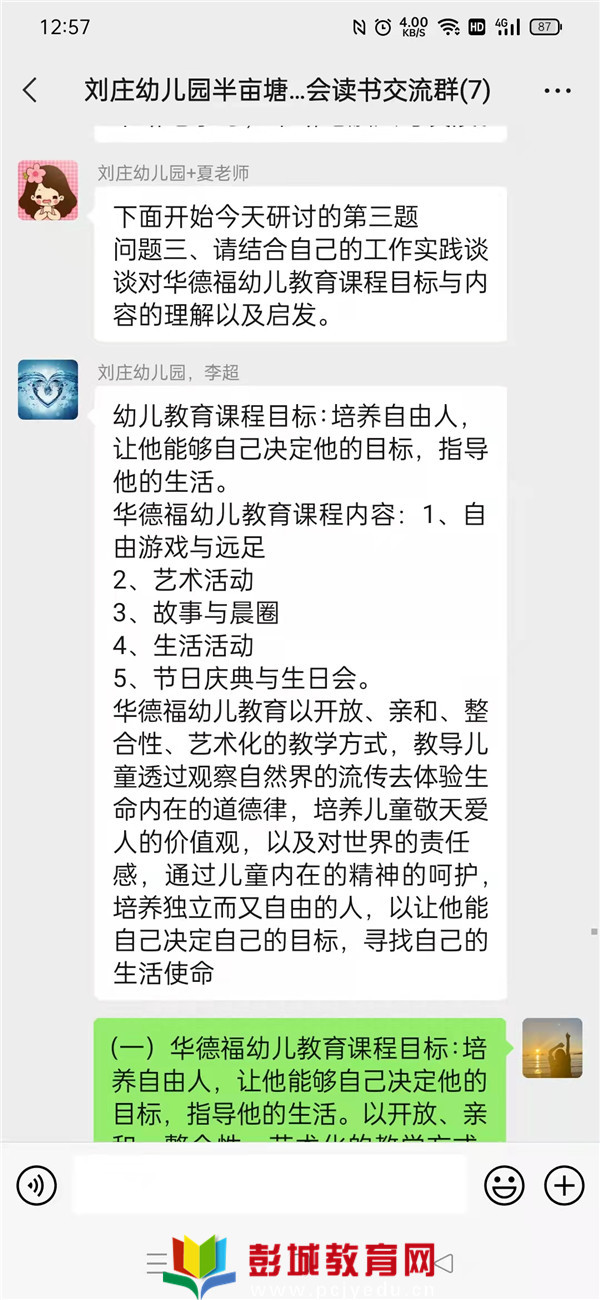Go back from the group chat

(x=30, y=90)
